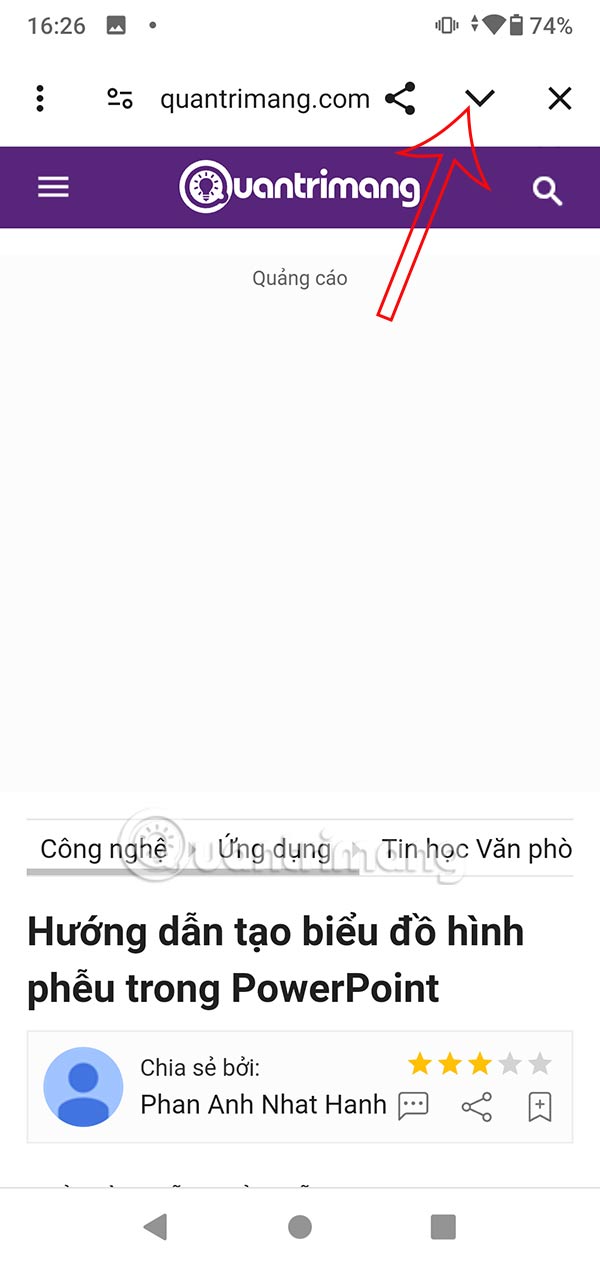The width and height of the screenshot is (600, 1267).
Task: Share the page from the top toolbar
Action: click(400, 98)
